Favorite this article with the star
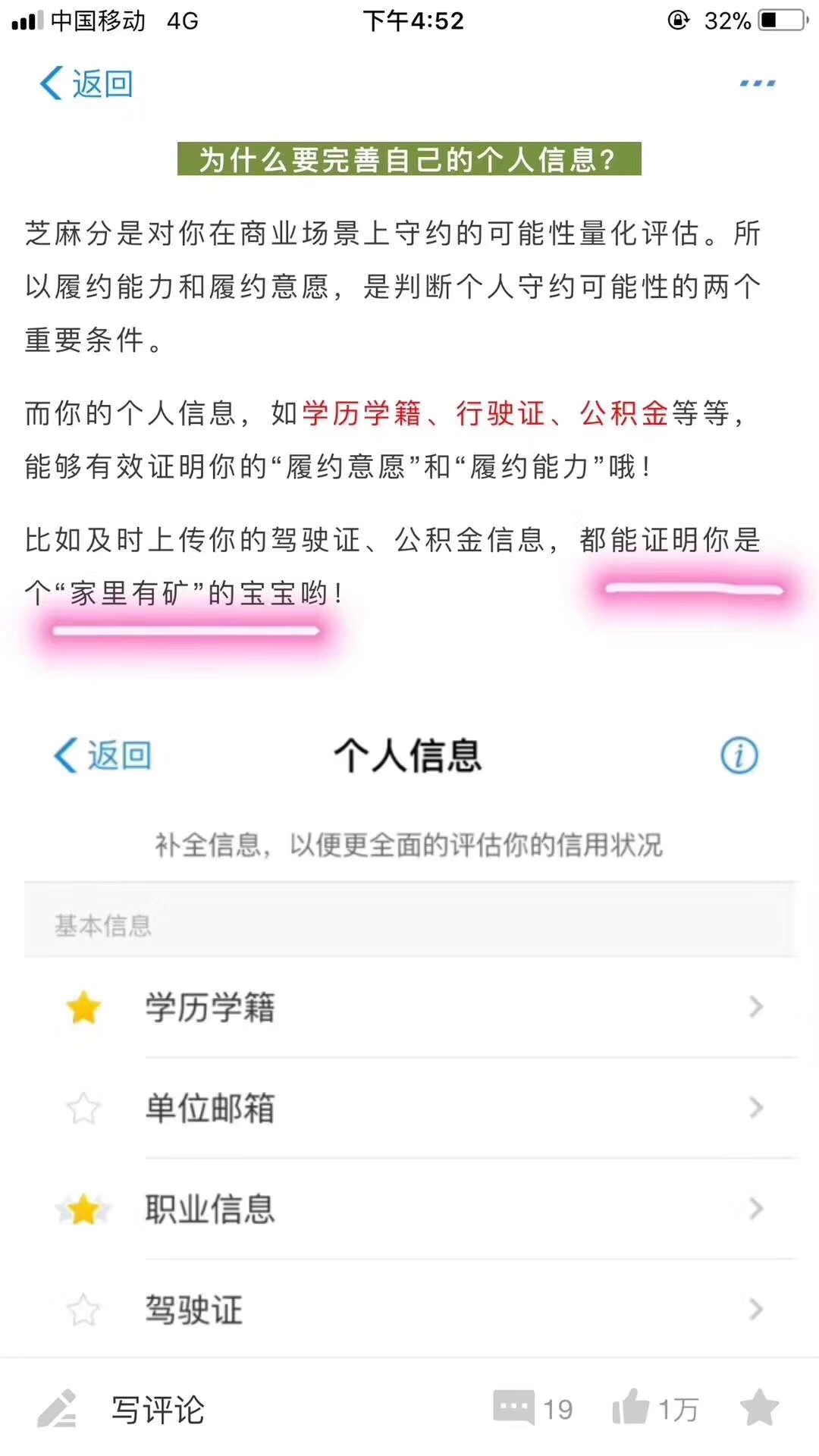Screen dimensions: 819x1456 (759, 1407)
